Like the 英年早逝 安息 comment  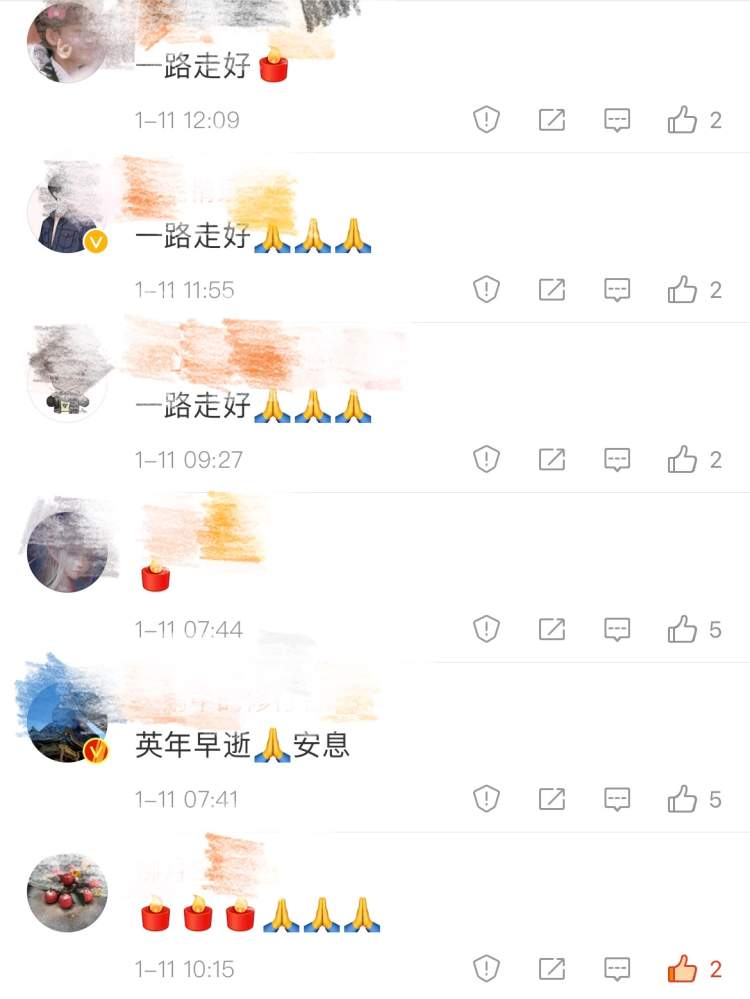[x=682, y=800]
